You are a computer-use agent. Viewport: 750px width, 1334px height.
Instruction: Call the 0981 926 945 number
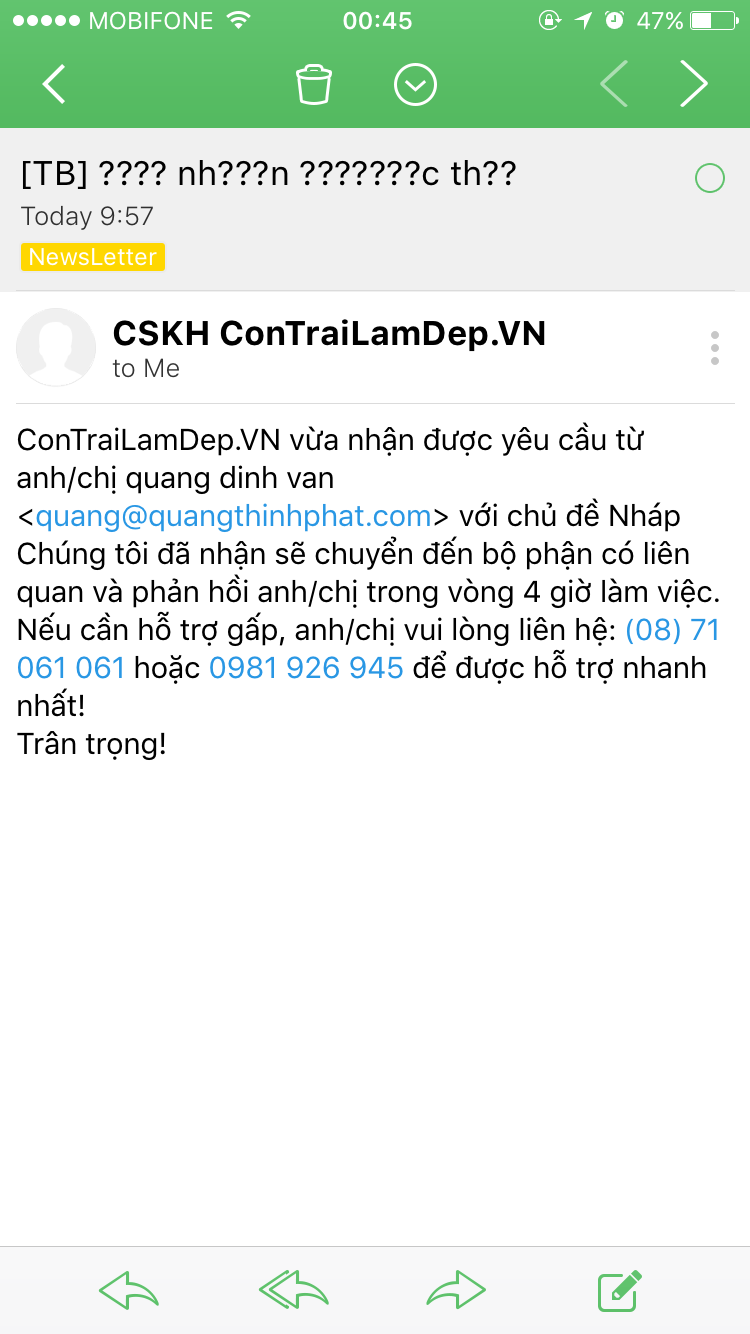pyautogui.click(x=306, y=668)
